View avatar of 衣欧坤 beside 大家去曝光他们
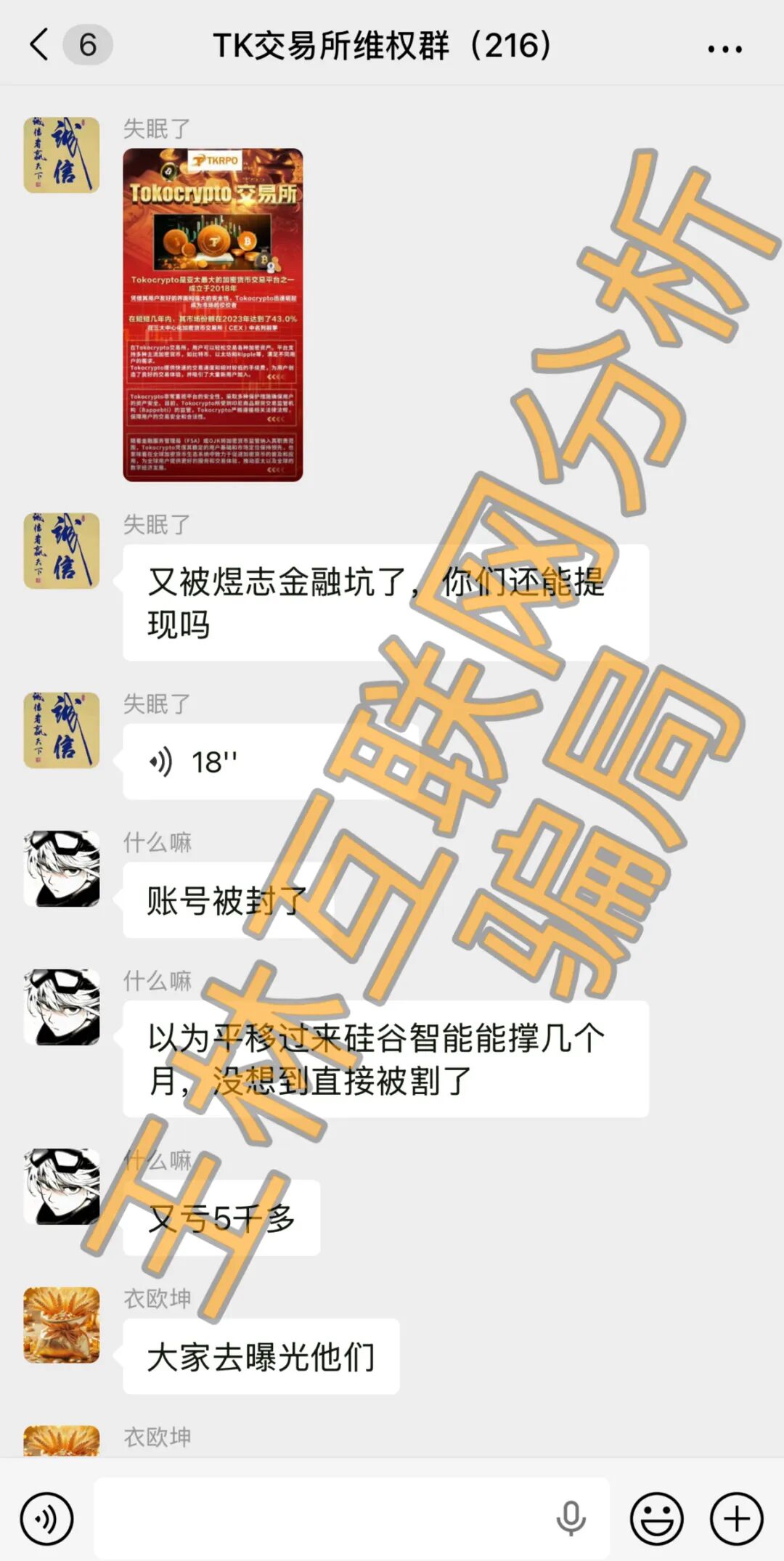The height and width of the screenshot is (1561, 784). [62, 1325]
